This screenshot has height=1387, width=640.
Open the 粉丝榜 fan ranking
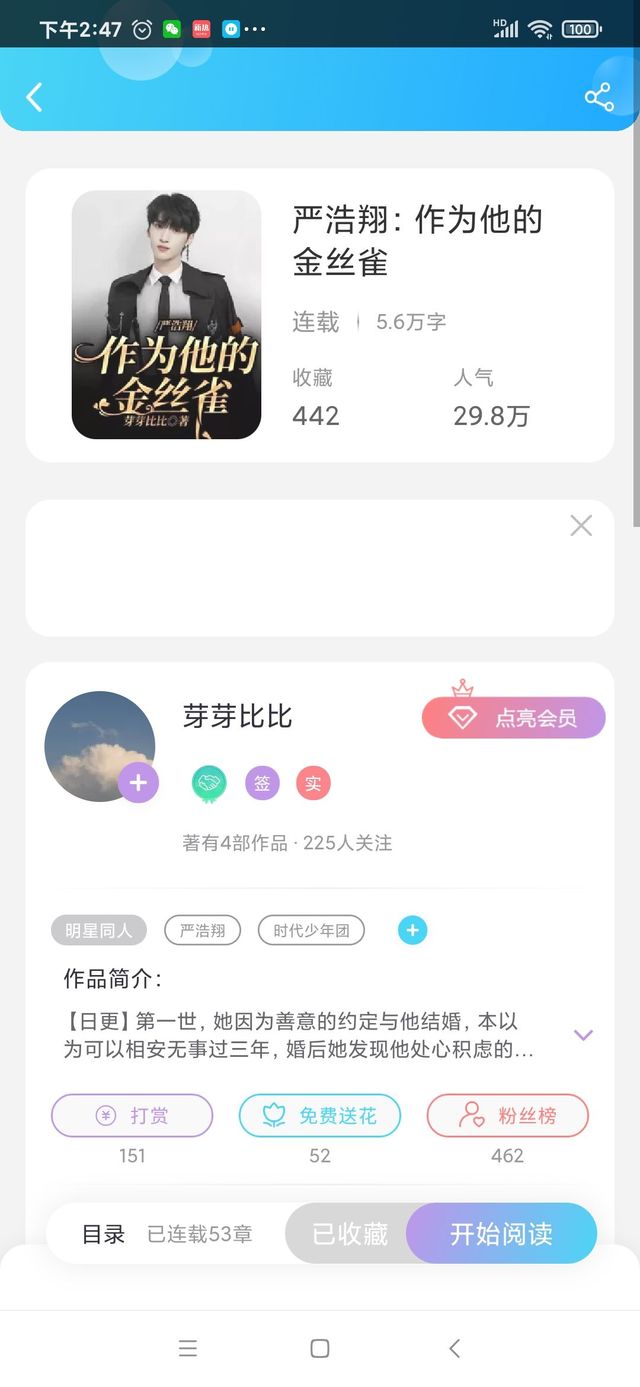point(508,1116)
